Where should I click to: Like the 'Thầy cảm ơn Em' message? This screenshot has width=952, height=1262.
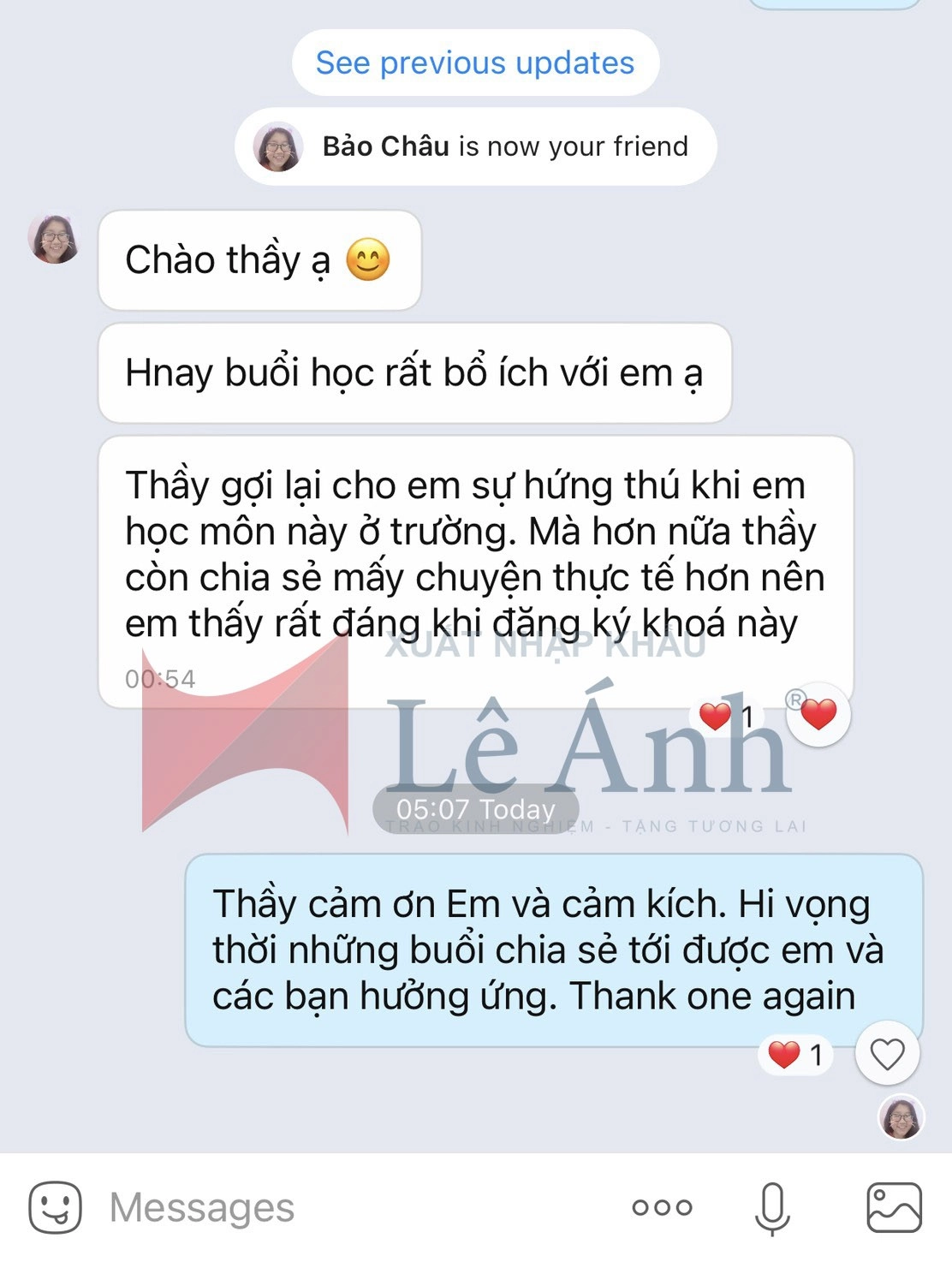pyautogui.click(x=887, y=1054)
